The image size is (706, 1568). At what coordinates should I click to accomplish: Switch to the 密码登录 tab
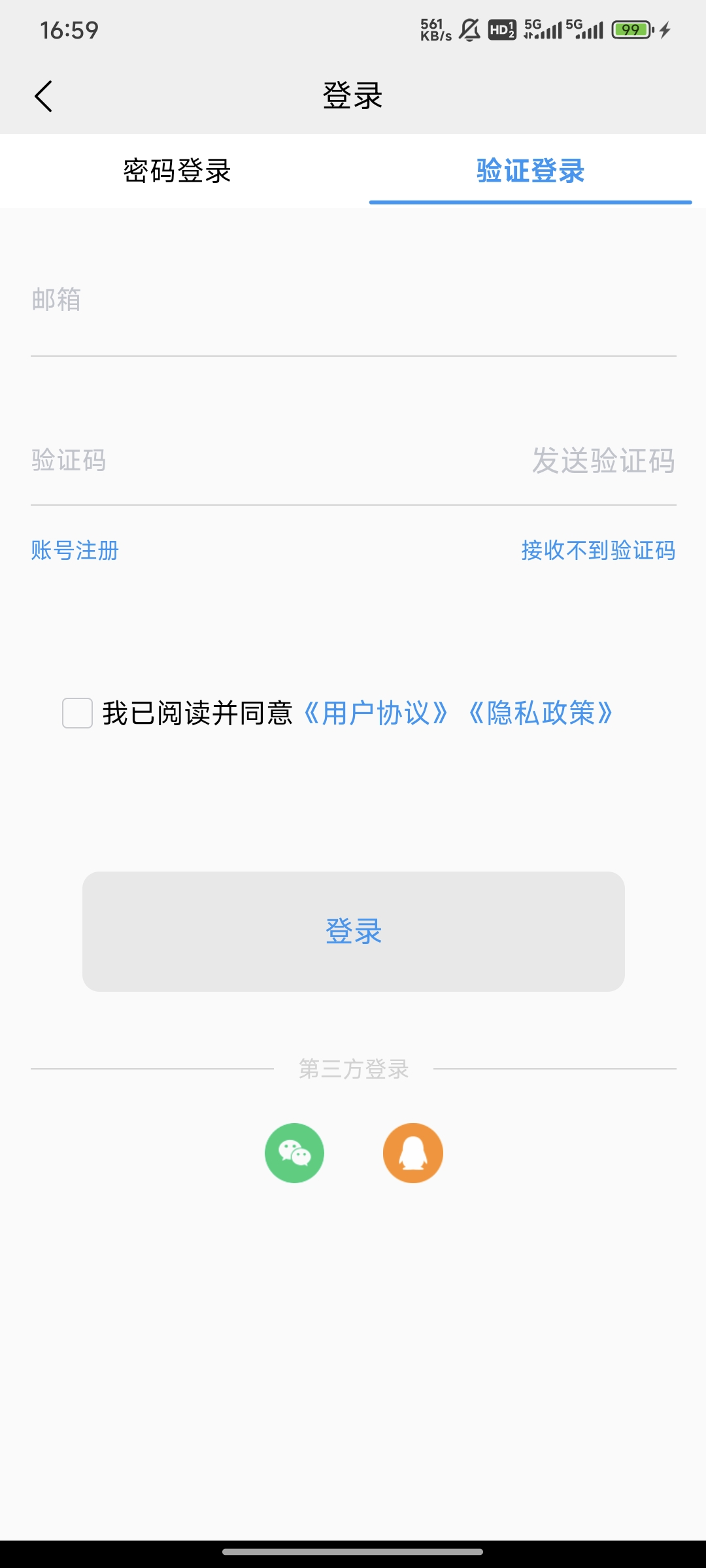[177, 171]
